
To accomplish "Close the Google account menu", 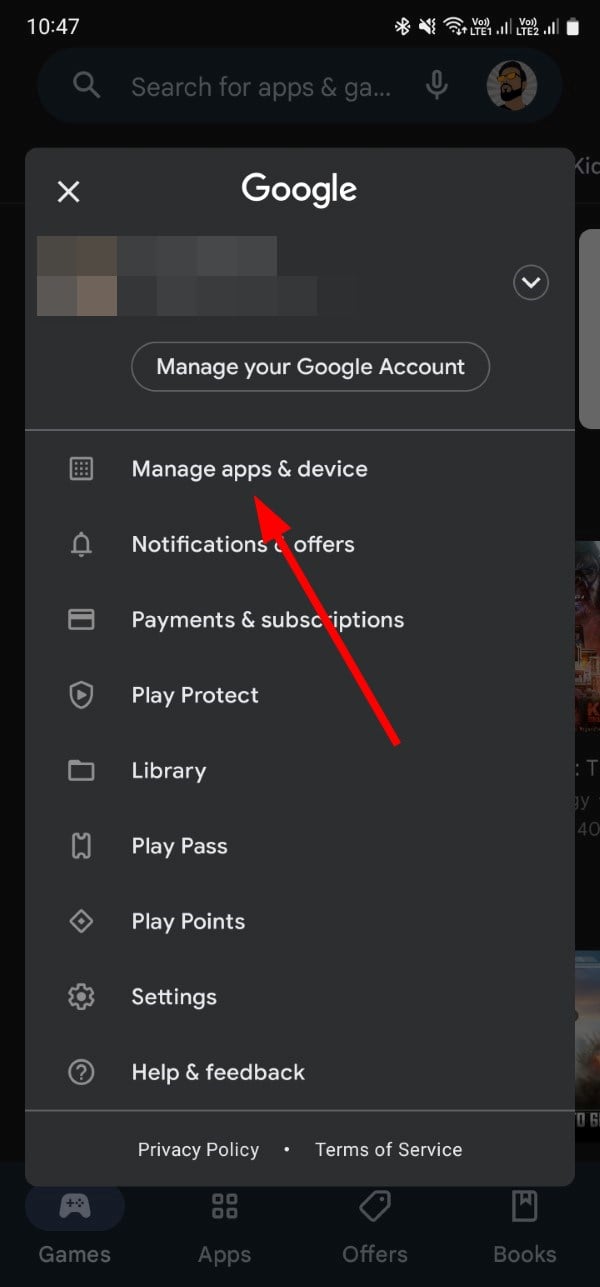I will (68, 192).
